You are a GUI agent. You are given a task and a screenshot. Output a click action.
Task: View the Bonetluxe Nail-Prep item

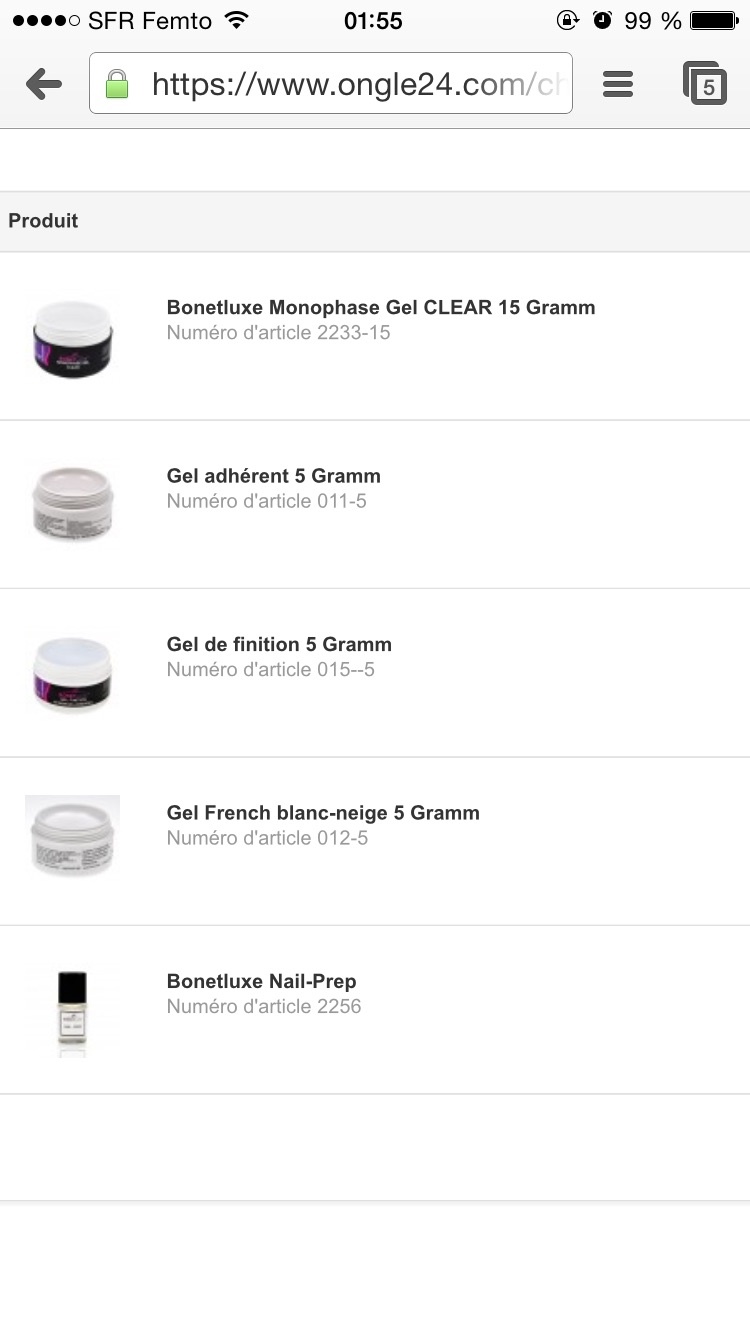click(x=261, y=981)
